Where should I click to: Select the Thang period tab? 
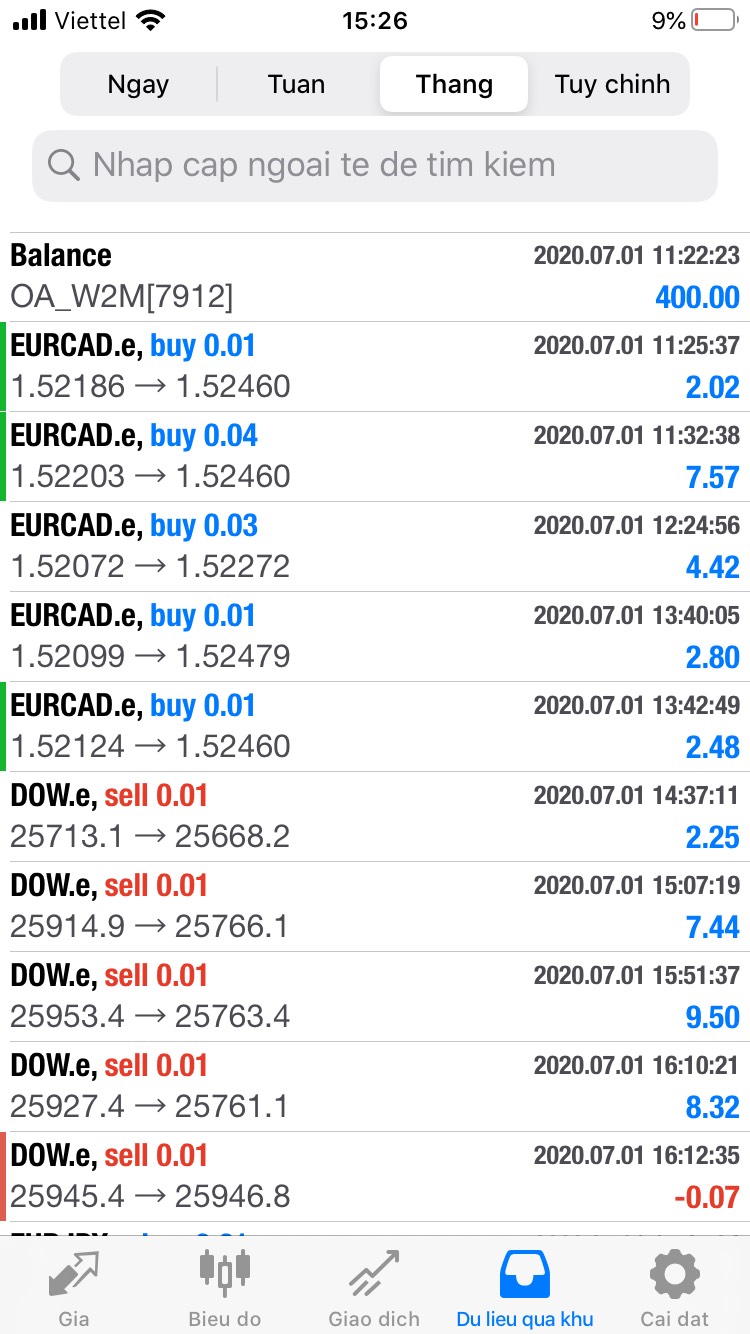click(454, 84)
